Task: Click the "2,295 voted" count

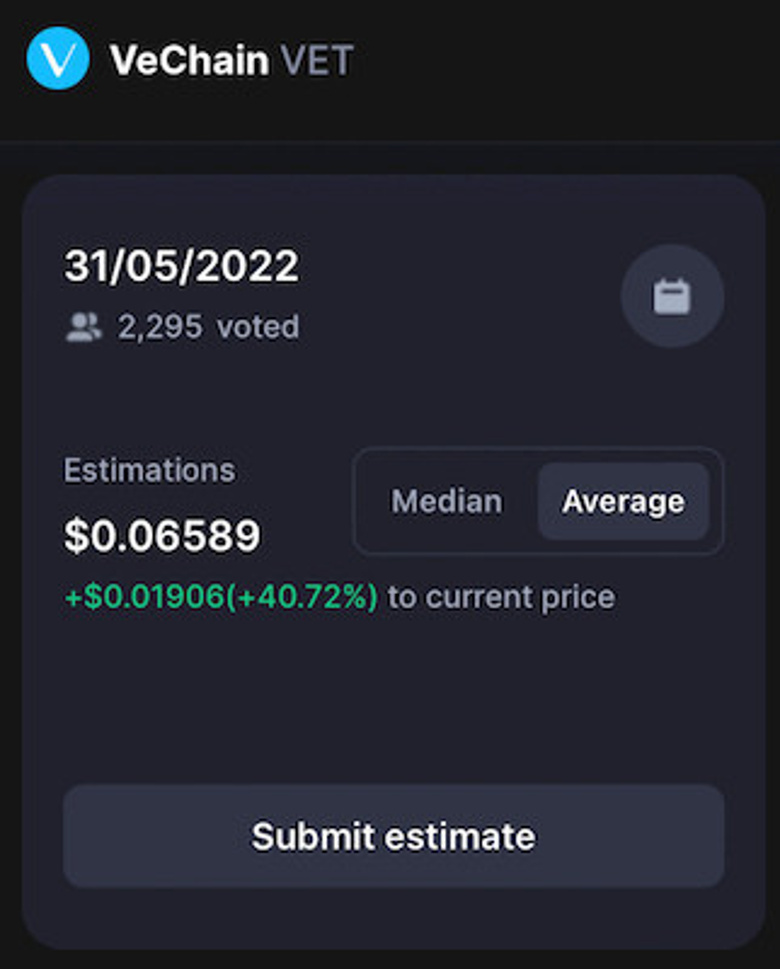Action: point(208,326)
